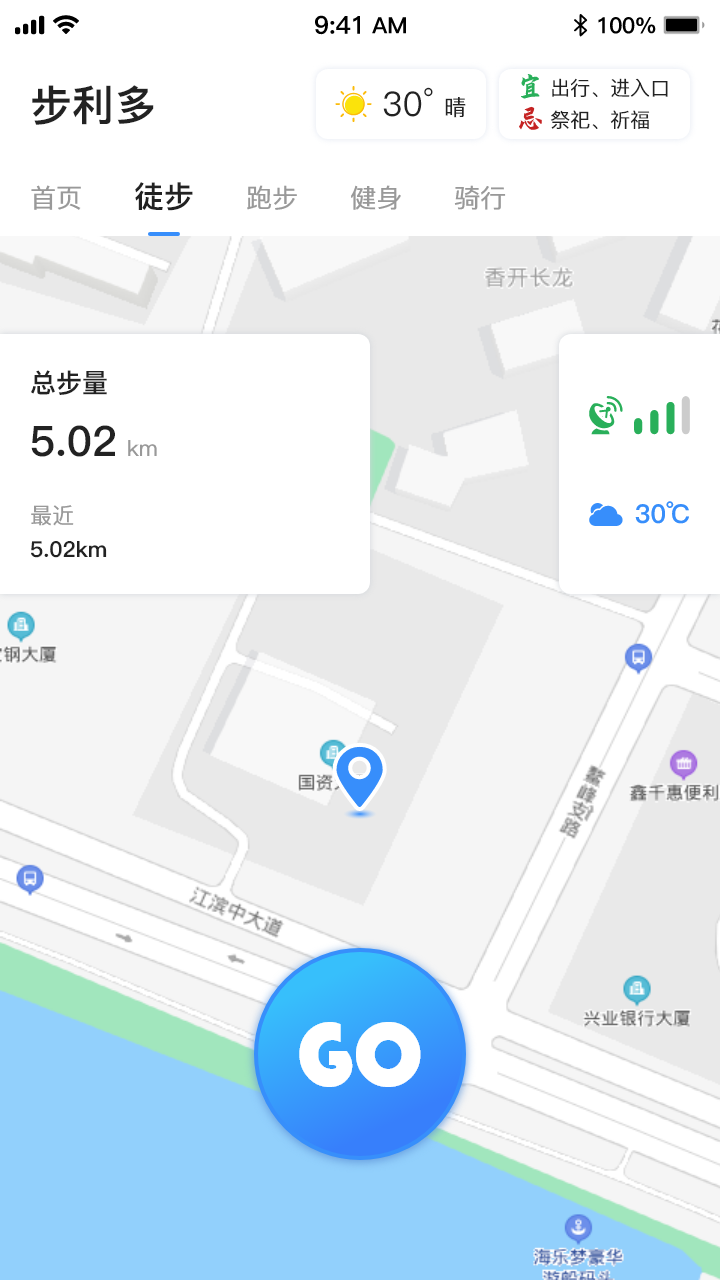Open the 30° 晴 weather widget

401,104
